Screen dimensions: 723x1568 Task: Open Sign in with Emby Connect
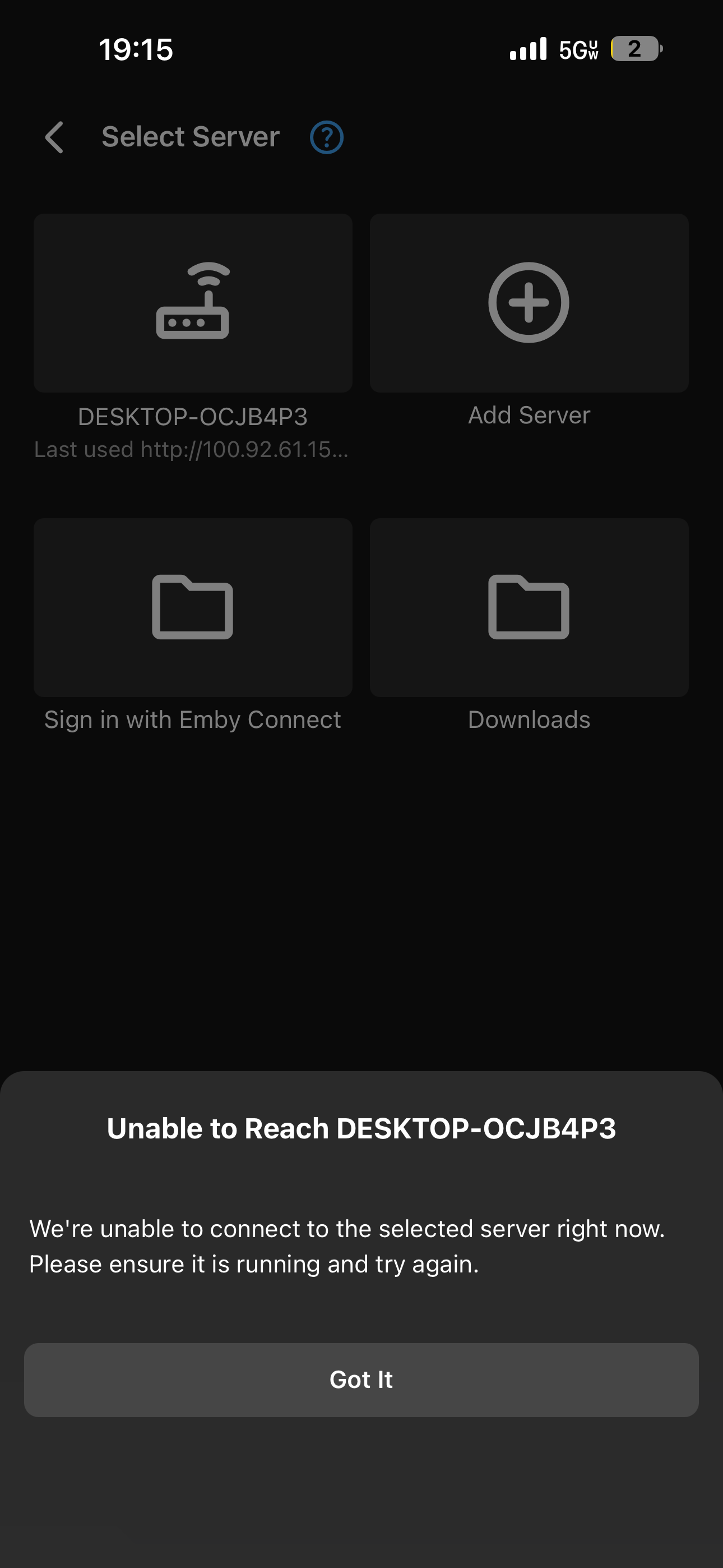(192, 607)
